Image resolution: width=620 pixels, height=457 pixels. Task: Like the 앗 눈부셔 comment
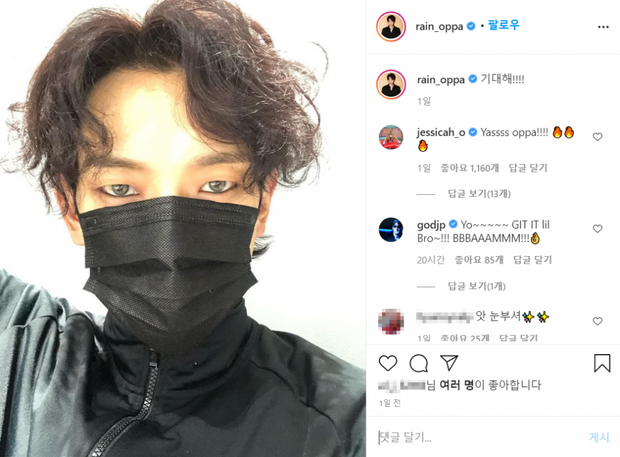tap(598, 321)
